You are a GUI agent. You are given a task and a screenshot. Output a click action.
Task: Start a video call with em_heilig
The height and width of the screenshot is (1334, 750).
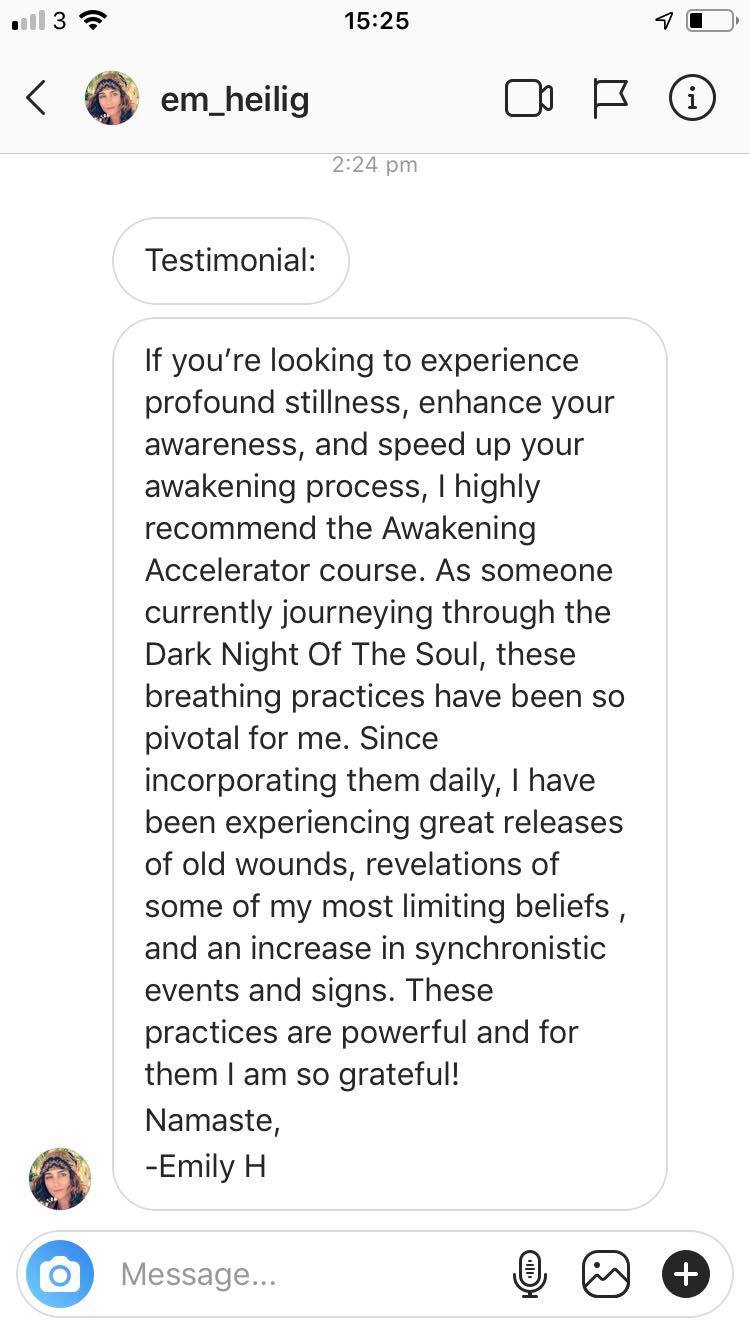tap(529, 99)
